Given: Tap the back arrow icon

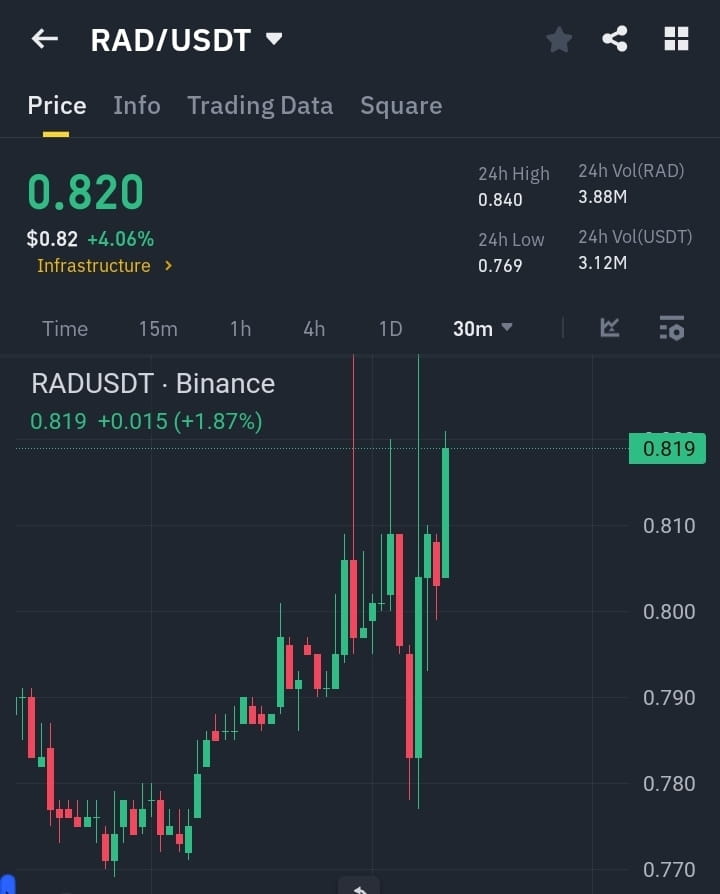Looking at the screenshot, I should pyautogui.click(x=44, y=39).
